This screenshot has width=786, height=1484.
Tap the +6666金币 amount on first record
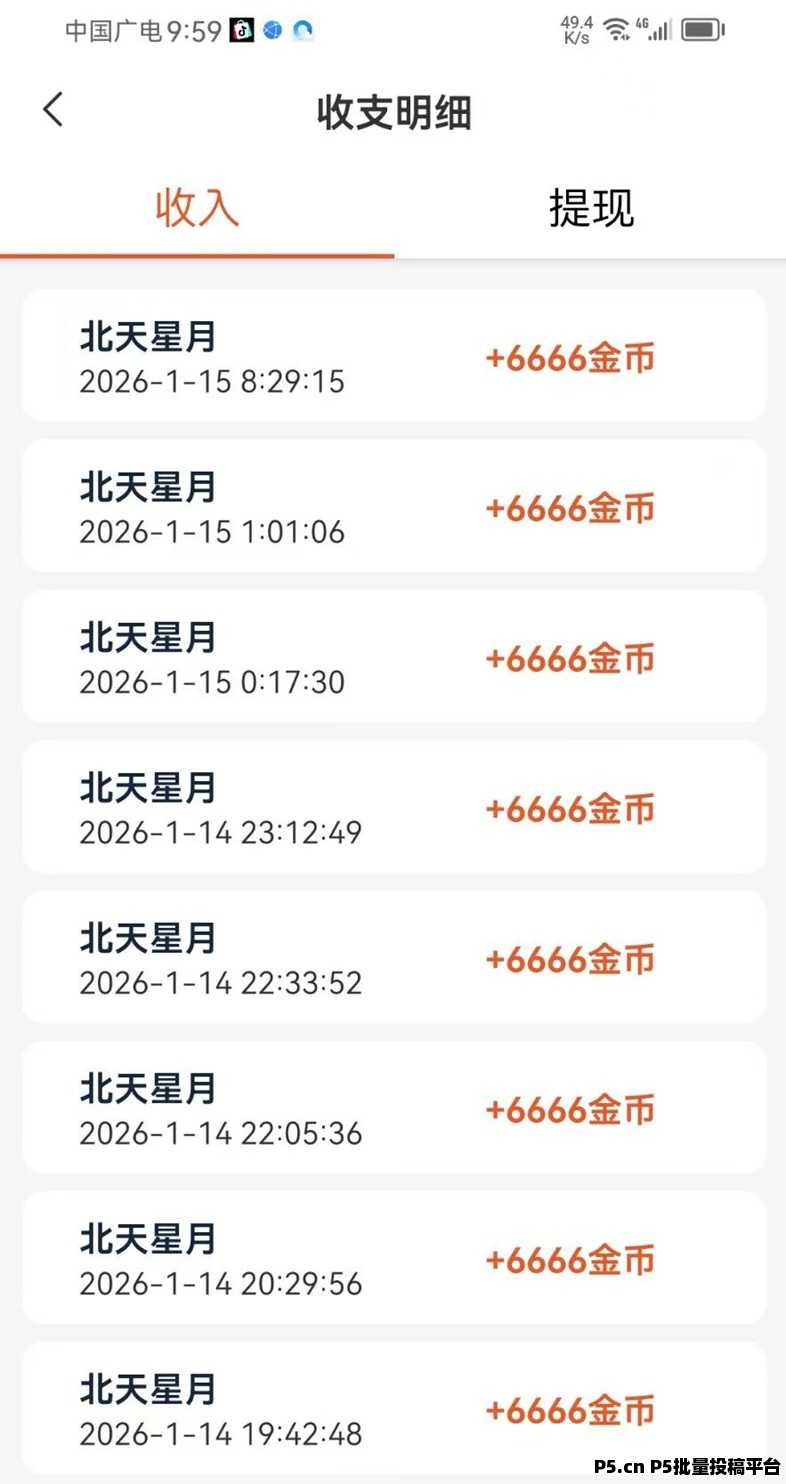click(570, 357)
